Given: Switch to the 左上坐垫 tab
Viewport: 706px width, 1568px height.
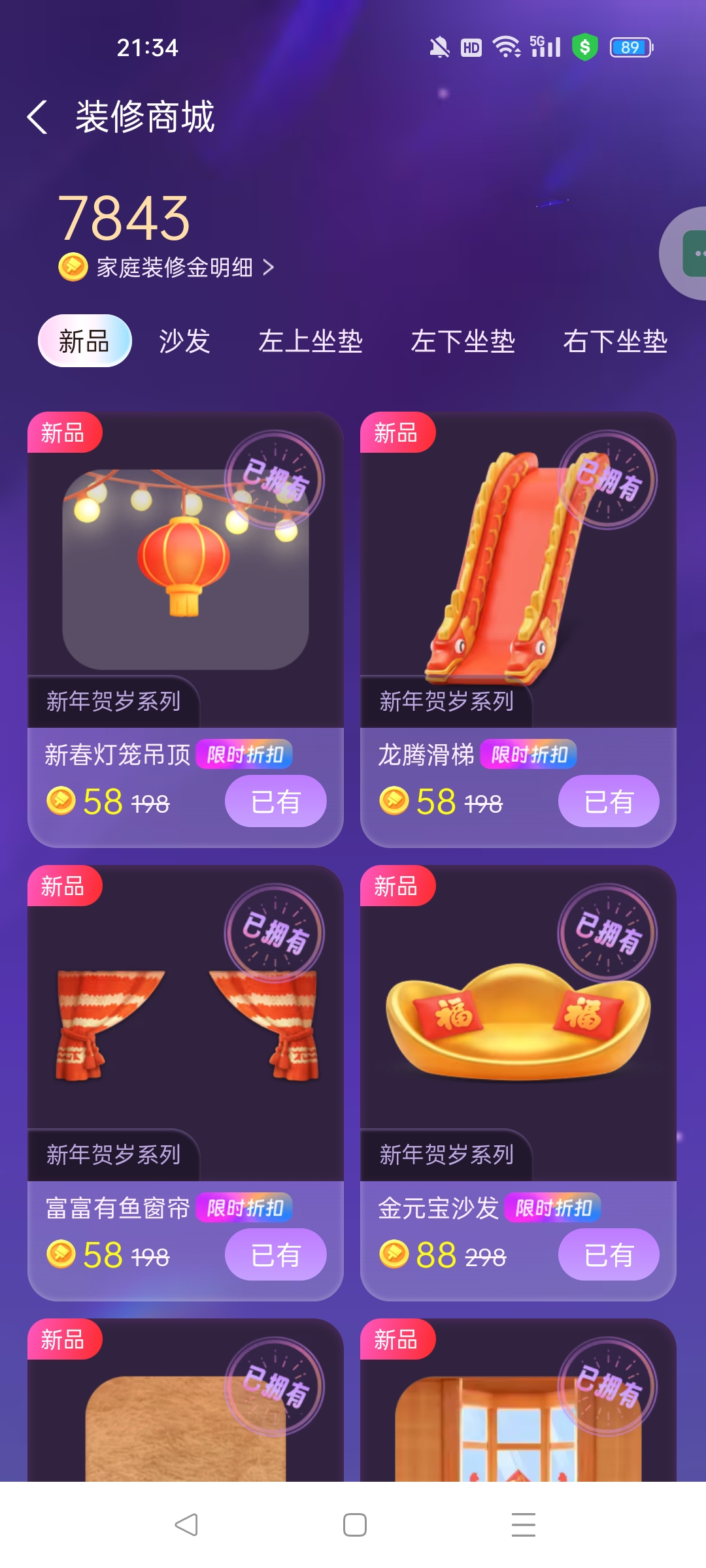Looking at the screenshot, I should click(x=310, y=341).
